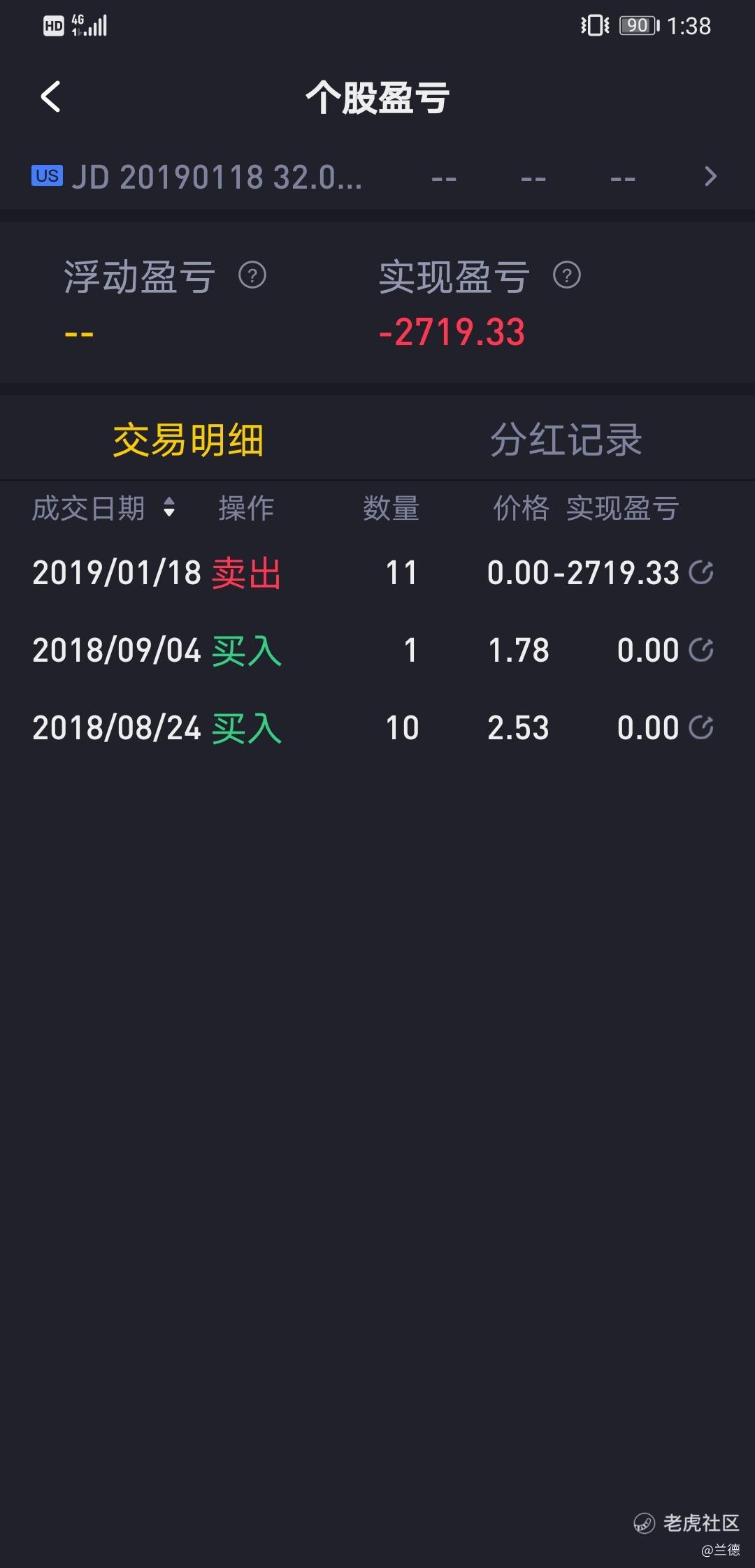Switch to the 分红记录 tab
This screenshot has width=755, height=1568.
(566, 440)
